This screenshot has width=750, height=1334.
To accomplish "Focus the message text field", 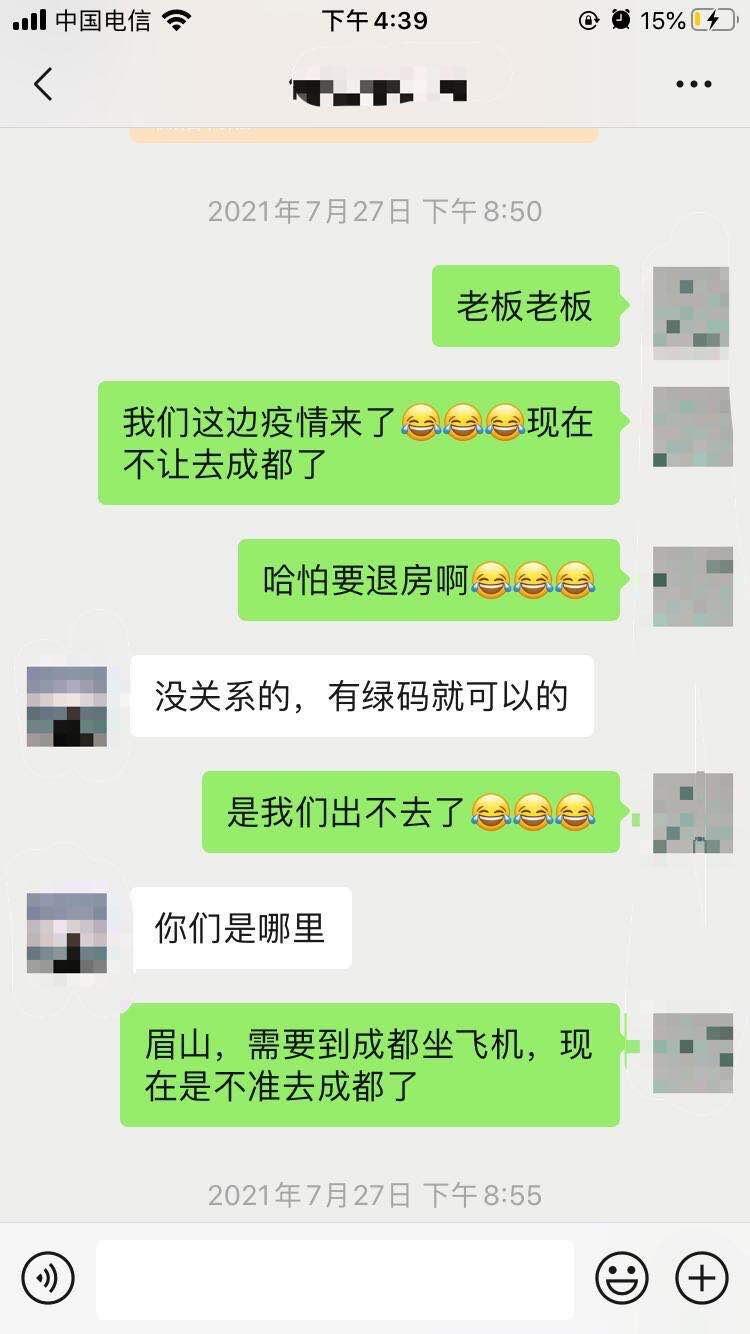I will pyautogui.click(x=335, y=1279).
